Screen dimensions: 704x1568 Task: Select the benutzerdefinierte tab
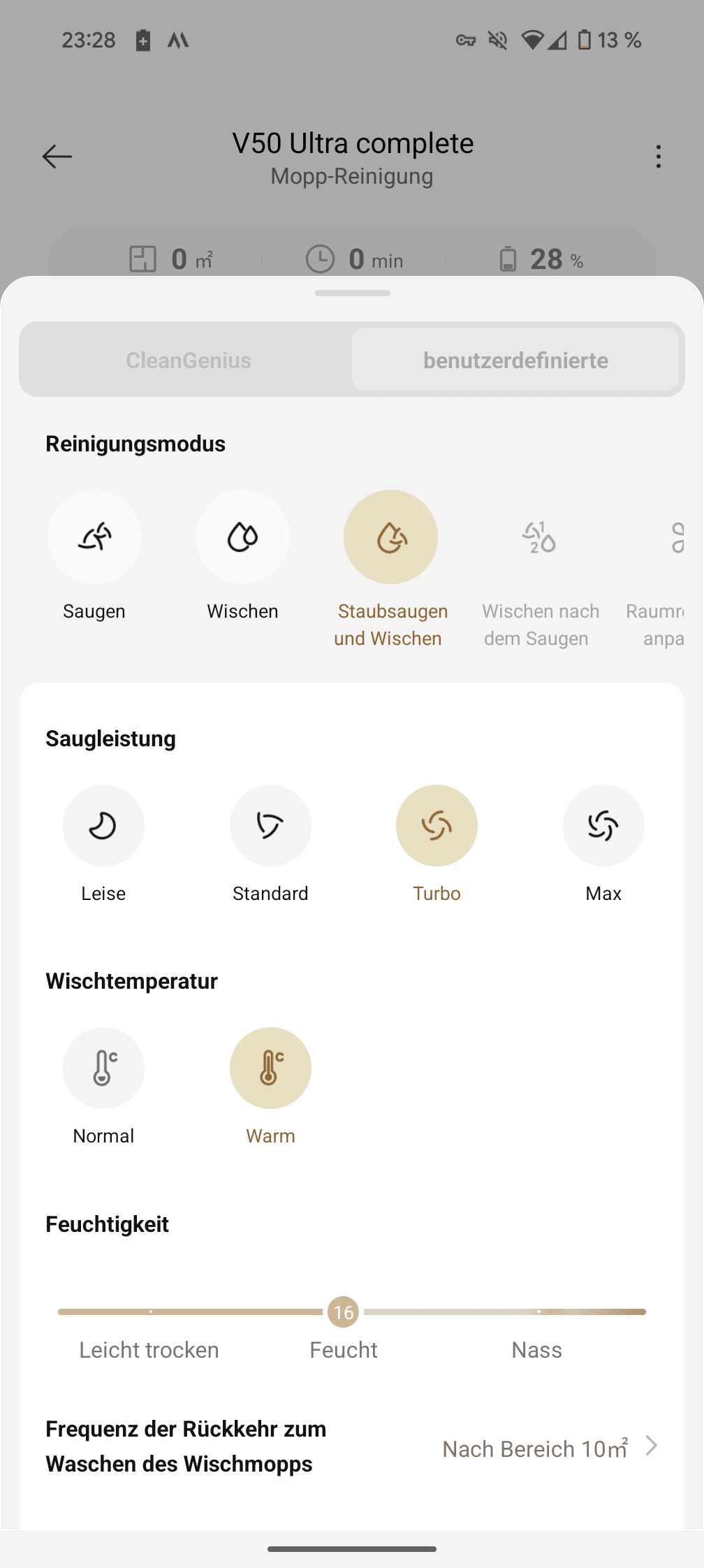coord(515,360)
